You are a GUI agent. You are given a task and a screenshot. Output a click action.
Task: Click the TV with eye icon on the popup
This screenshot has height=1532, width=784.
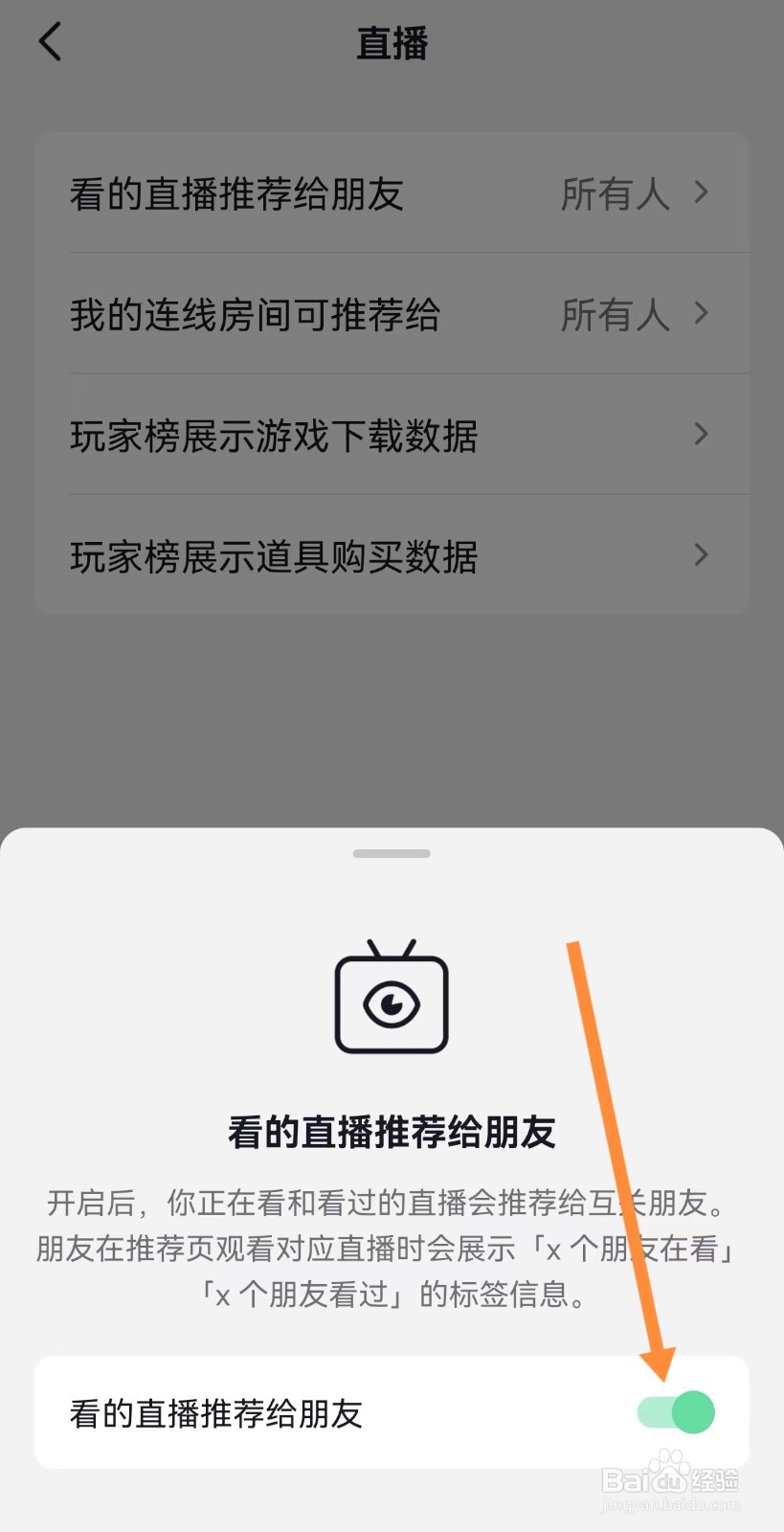[x=391, y=999]
